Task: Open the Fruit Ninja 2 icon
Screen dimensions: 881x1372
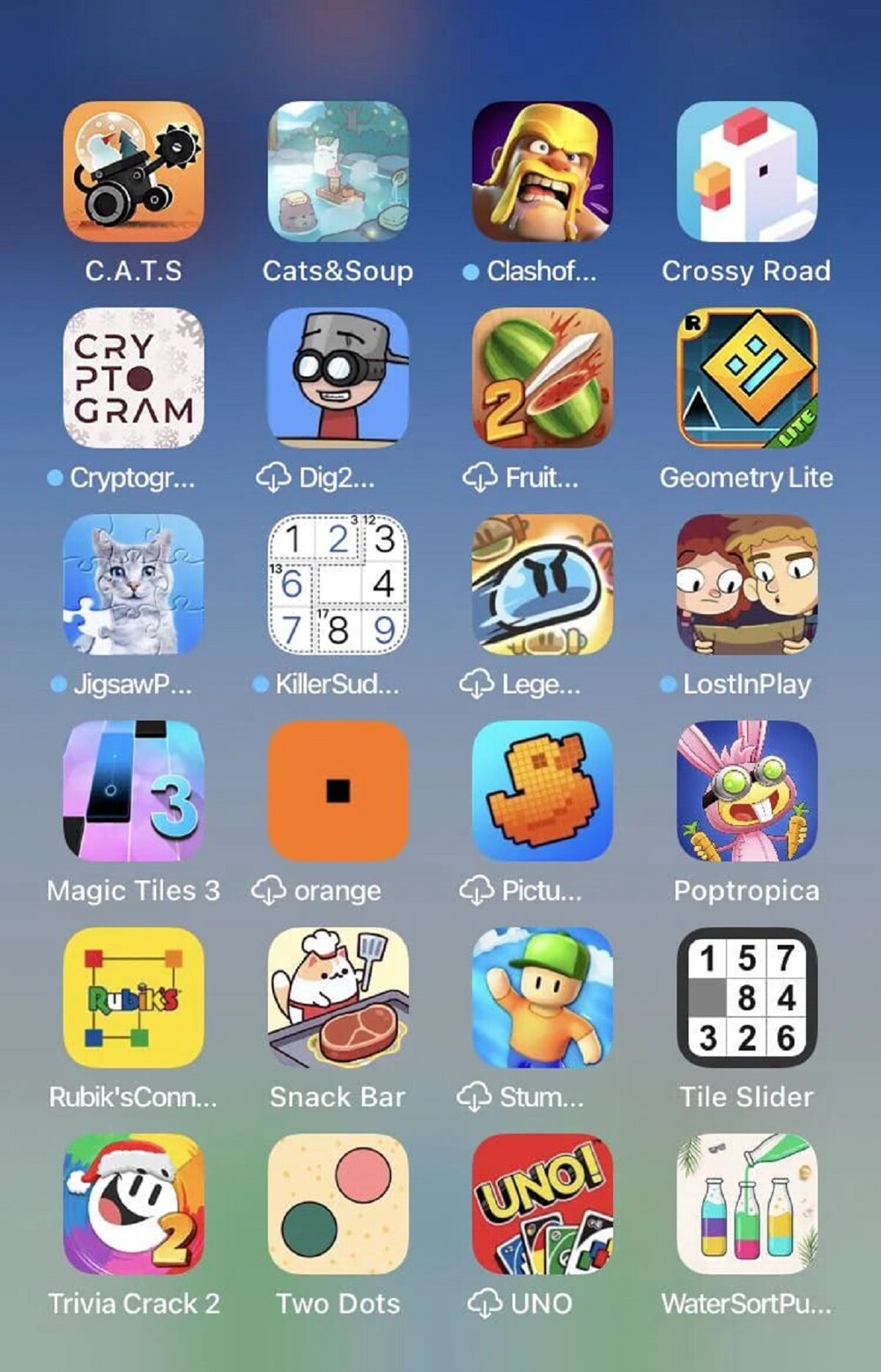Action: tap(542, 378)
